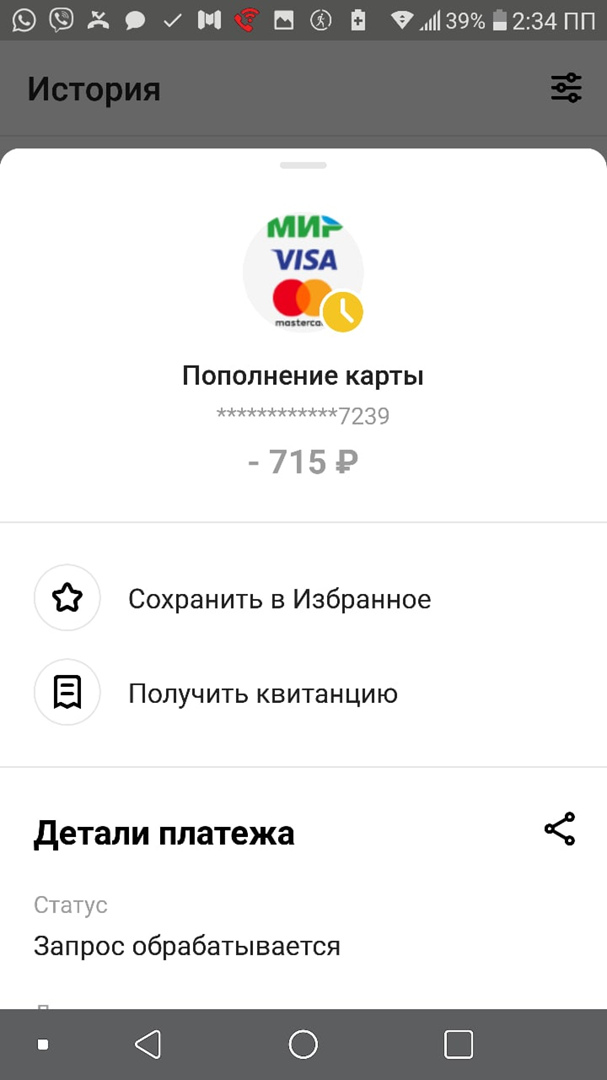Image resolution: width=607 pixels, height=1080 pixels.
Task: Open the history filter settings
Action: click(566, 89)
